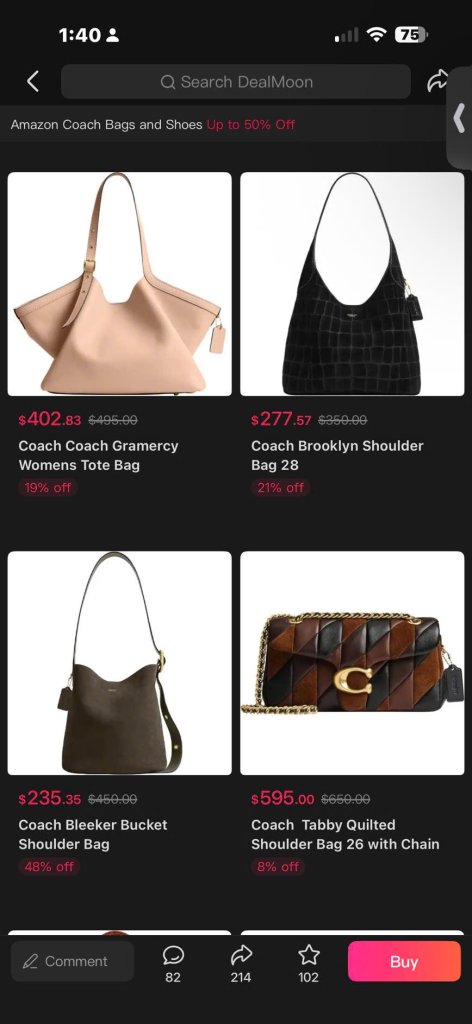Image resolution: width=472 pixels, height=1024 pixels.
Task: Open the 82 comments bubble
Action: (173, 964)
